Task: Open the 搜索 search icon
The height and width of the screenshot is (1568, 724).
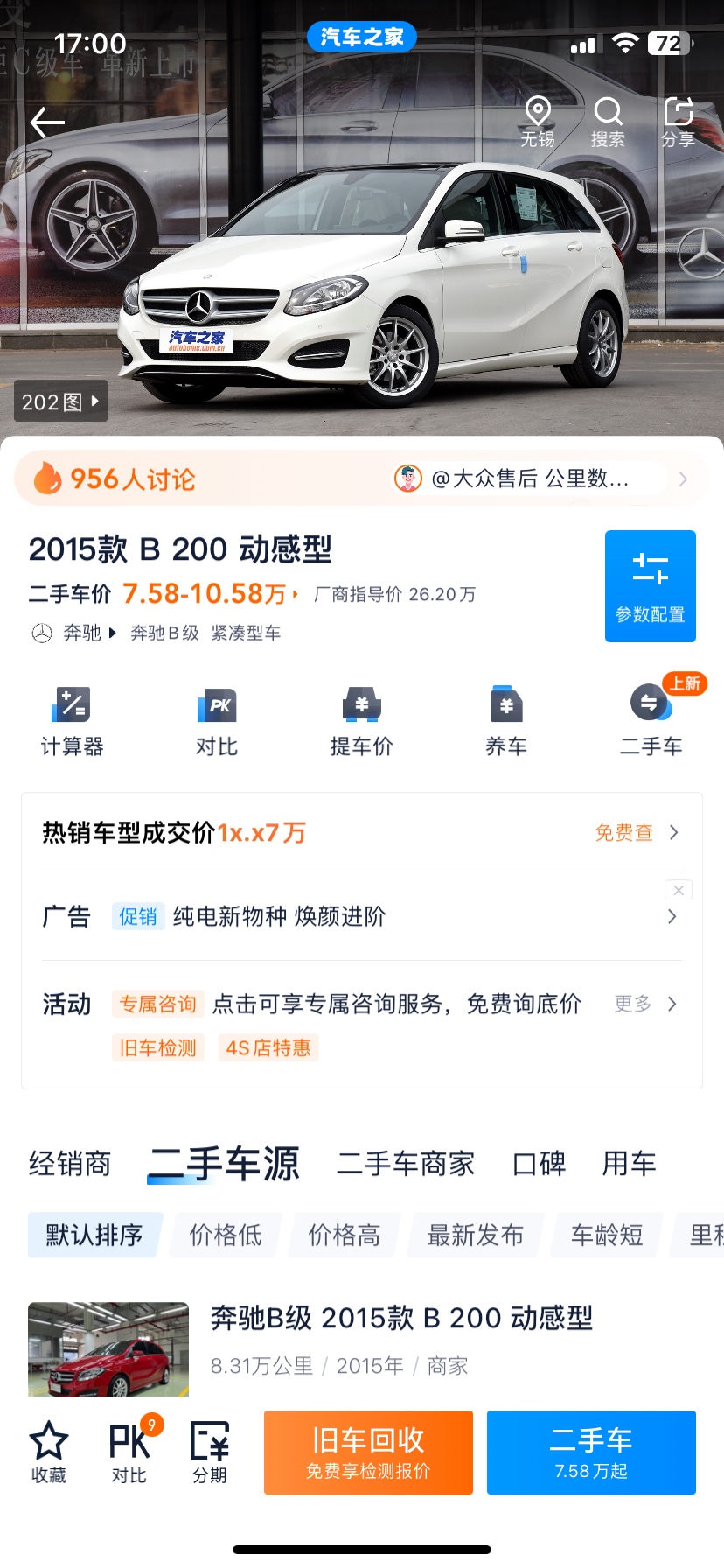Action: pyautogui.click(x=608, y=121)
